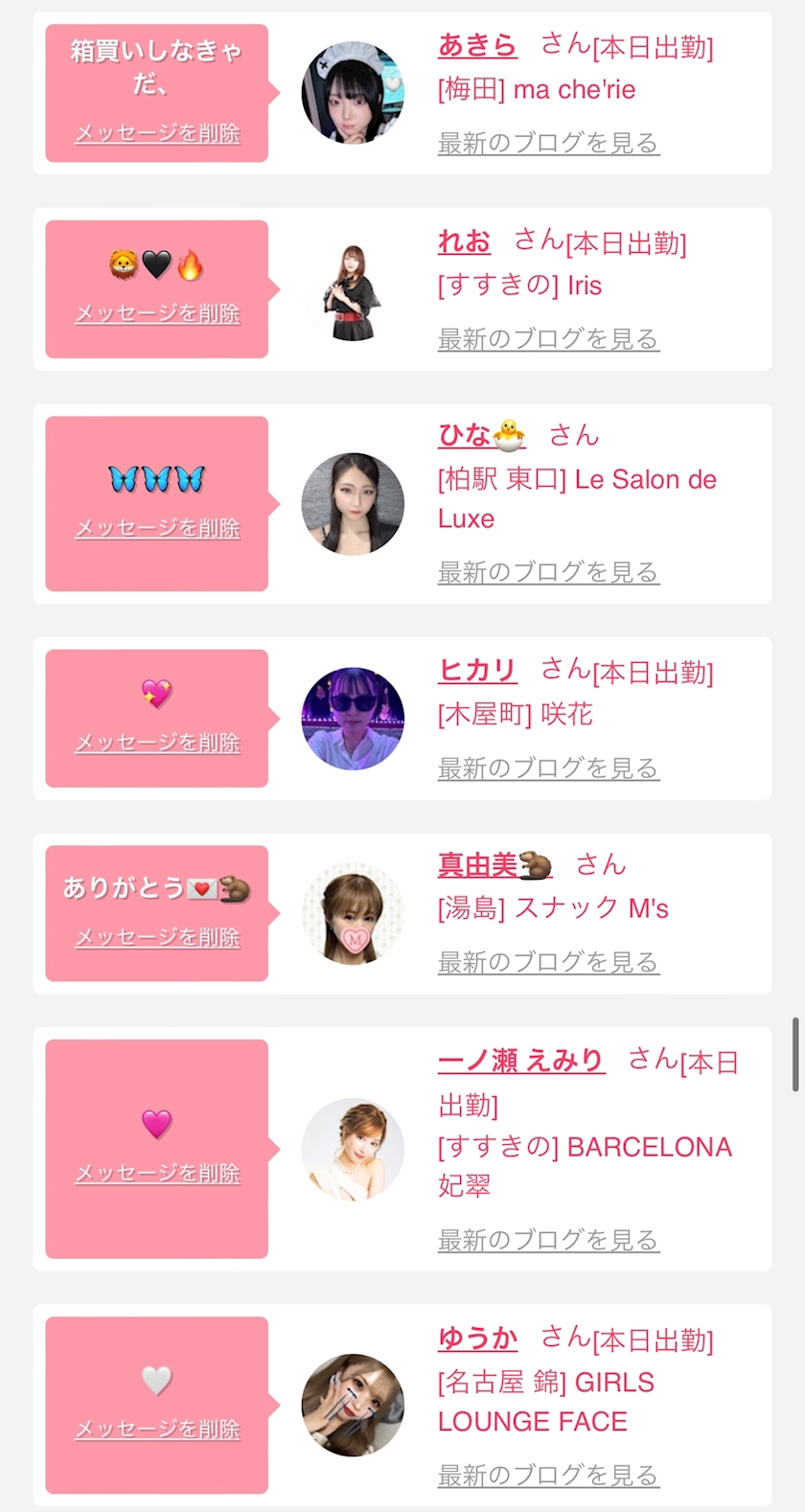Delete the message sent to ヒカリ
This screenshot has width=805, height=1512.
[157, 743]
